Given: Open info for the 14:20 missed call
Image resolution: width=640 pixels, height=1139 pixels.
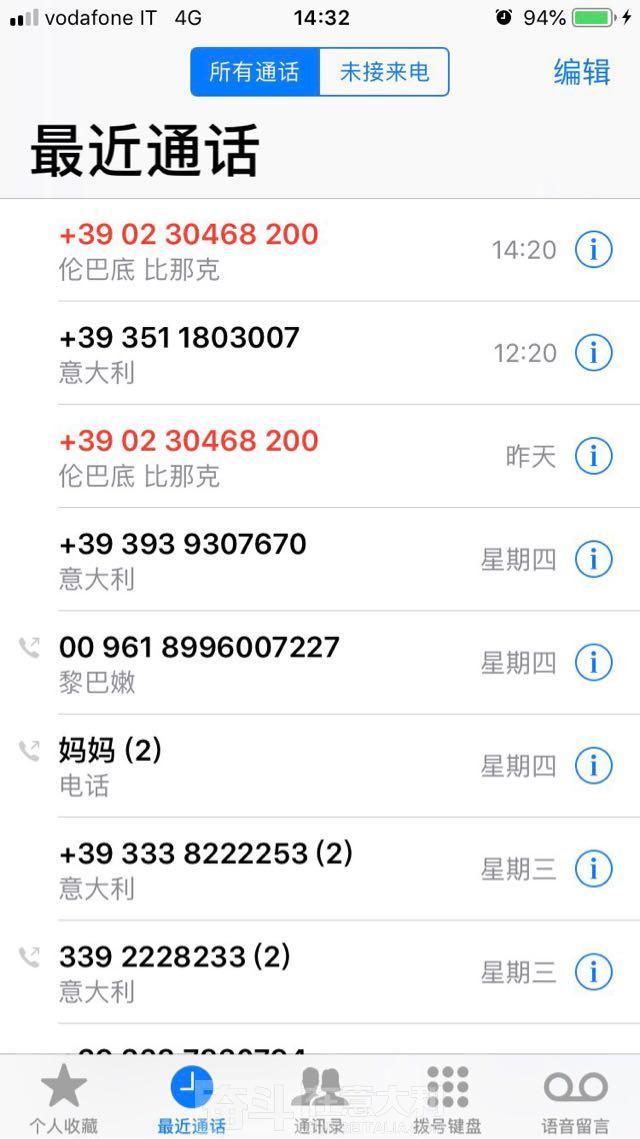Looking at the screenshot, I should (594, 250).
